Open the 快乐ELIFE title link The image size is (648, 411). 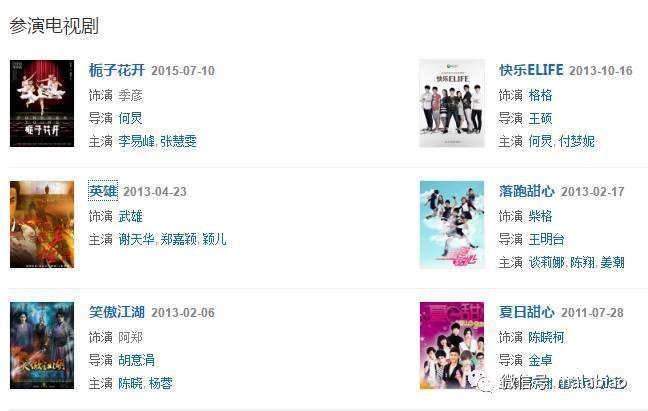[x=531, y=70]
